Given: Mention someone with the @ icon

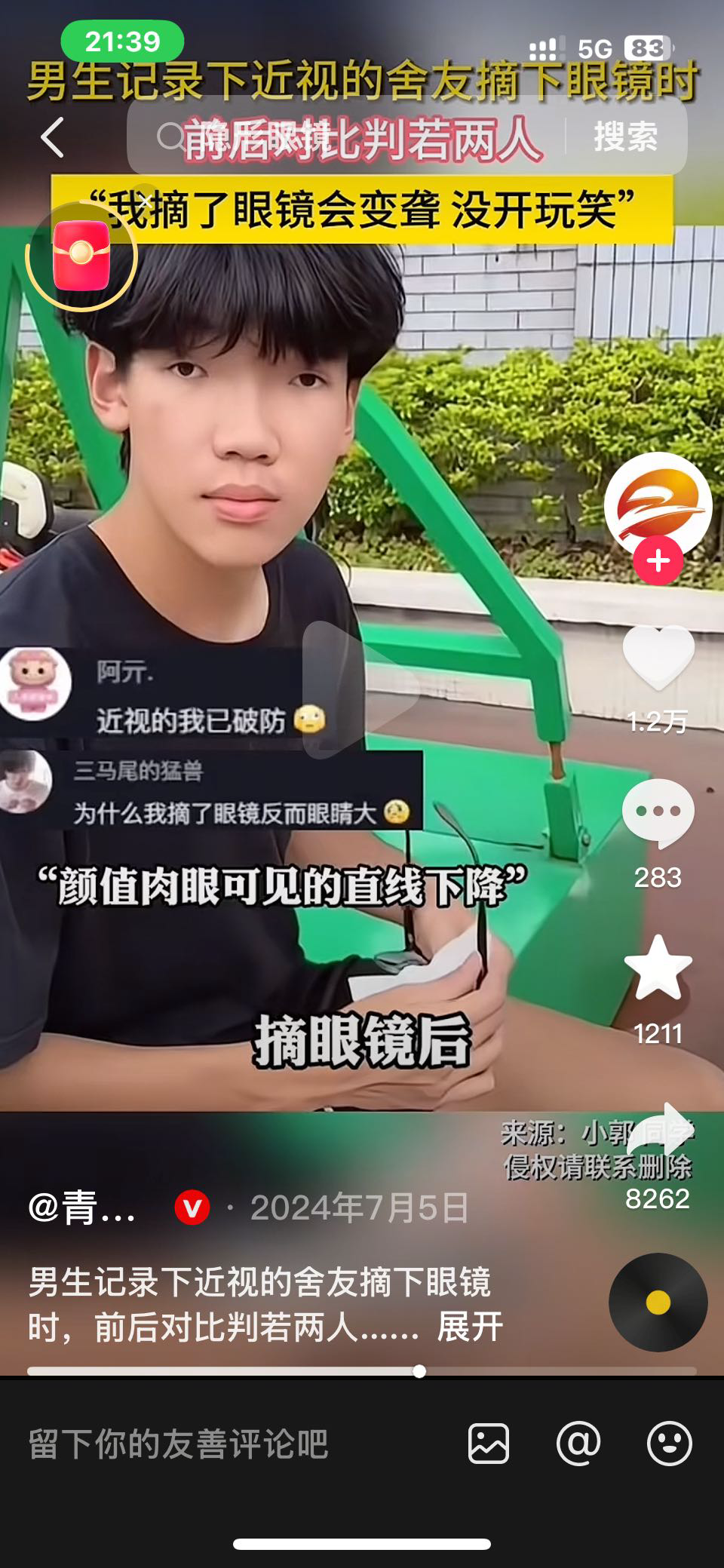Looking at the screenshot, I should 578,1444.
